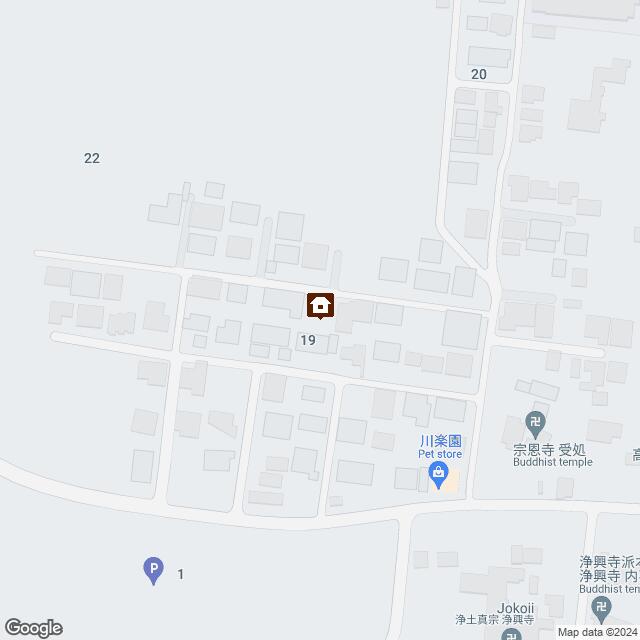The image size is (640, 640).
Task: Open the 宗恩寺 受処 Buddhist temple marker
Action: tap(537, 423)
